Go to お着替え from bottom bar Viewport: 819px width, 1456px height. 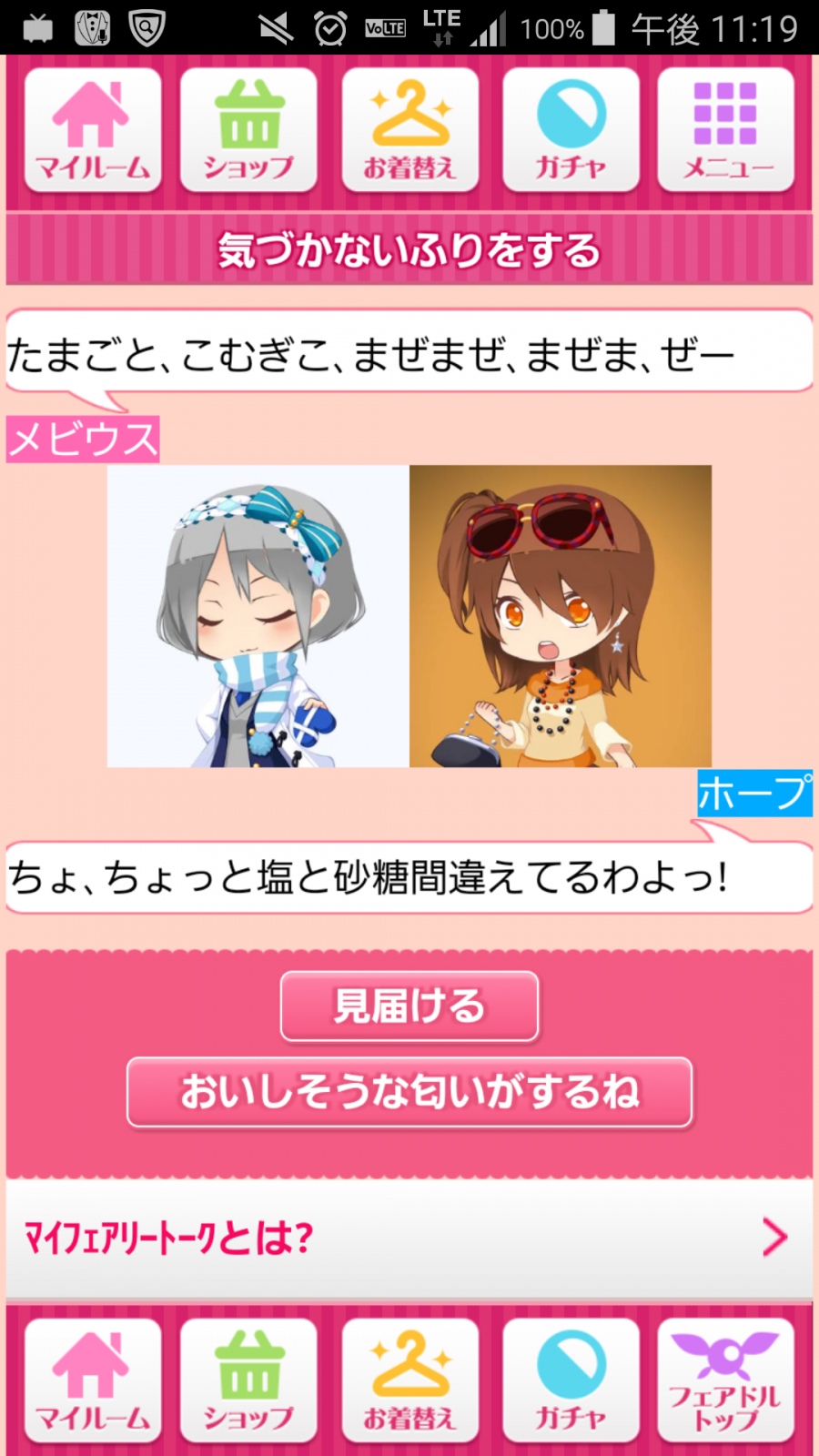pyautogui.click(x=409, y=1380)
